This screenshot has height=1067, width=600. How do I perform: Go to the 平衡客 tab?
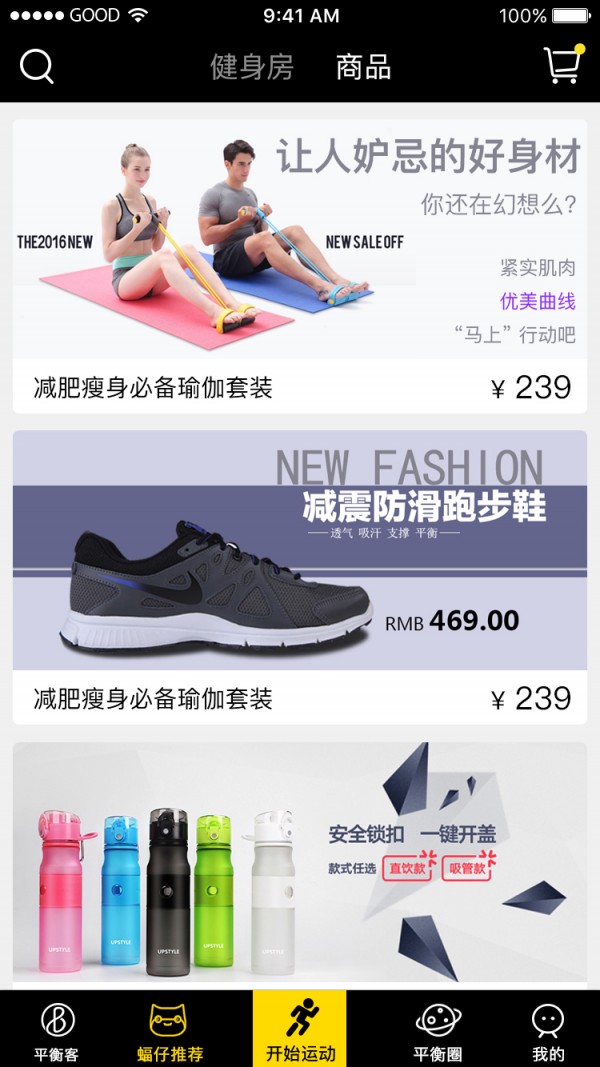coord(57,1030)
